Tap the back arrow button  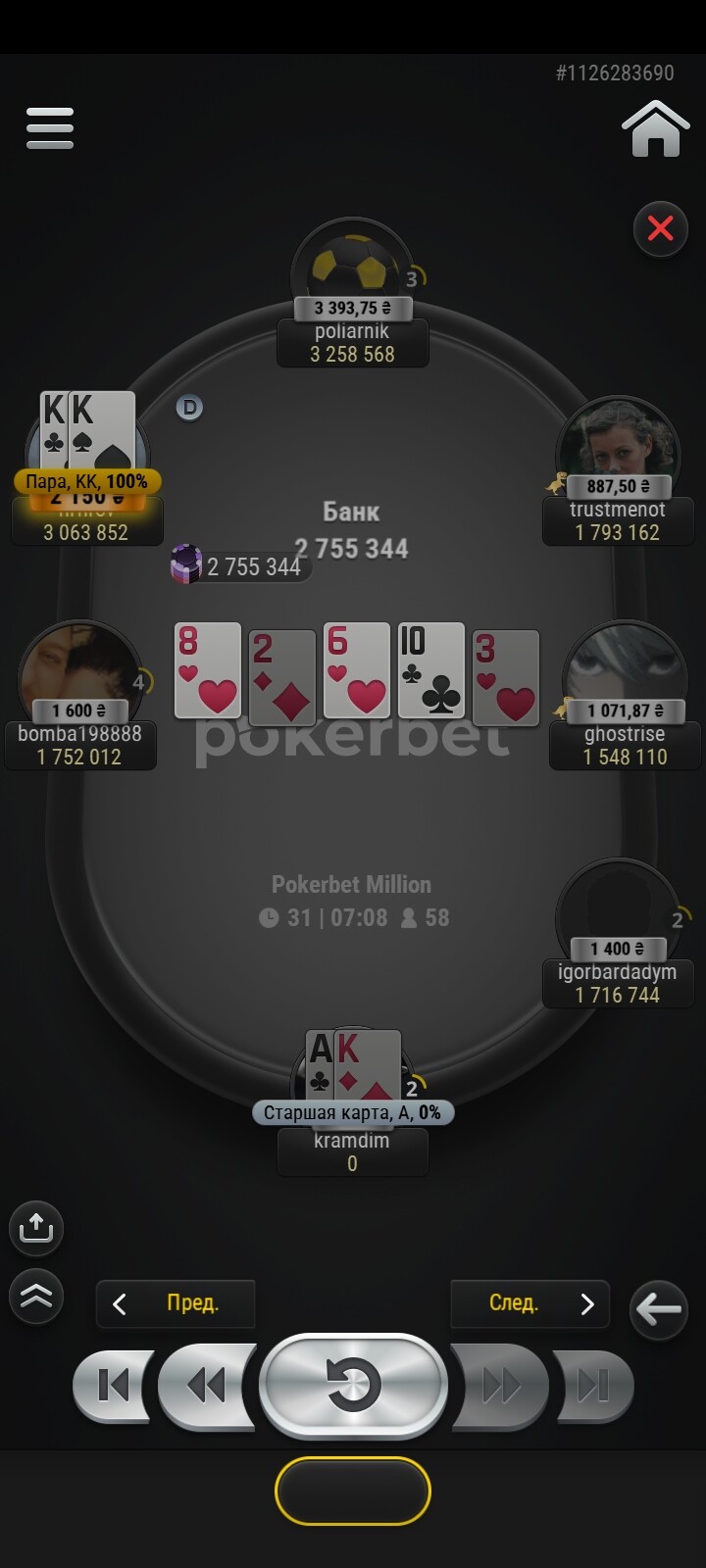pyautogui.click(x=658, y=1308)
